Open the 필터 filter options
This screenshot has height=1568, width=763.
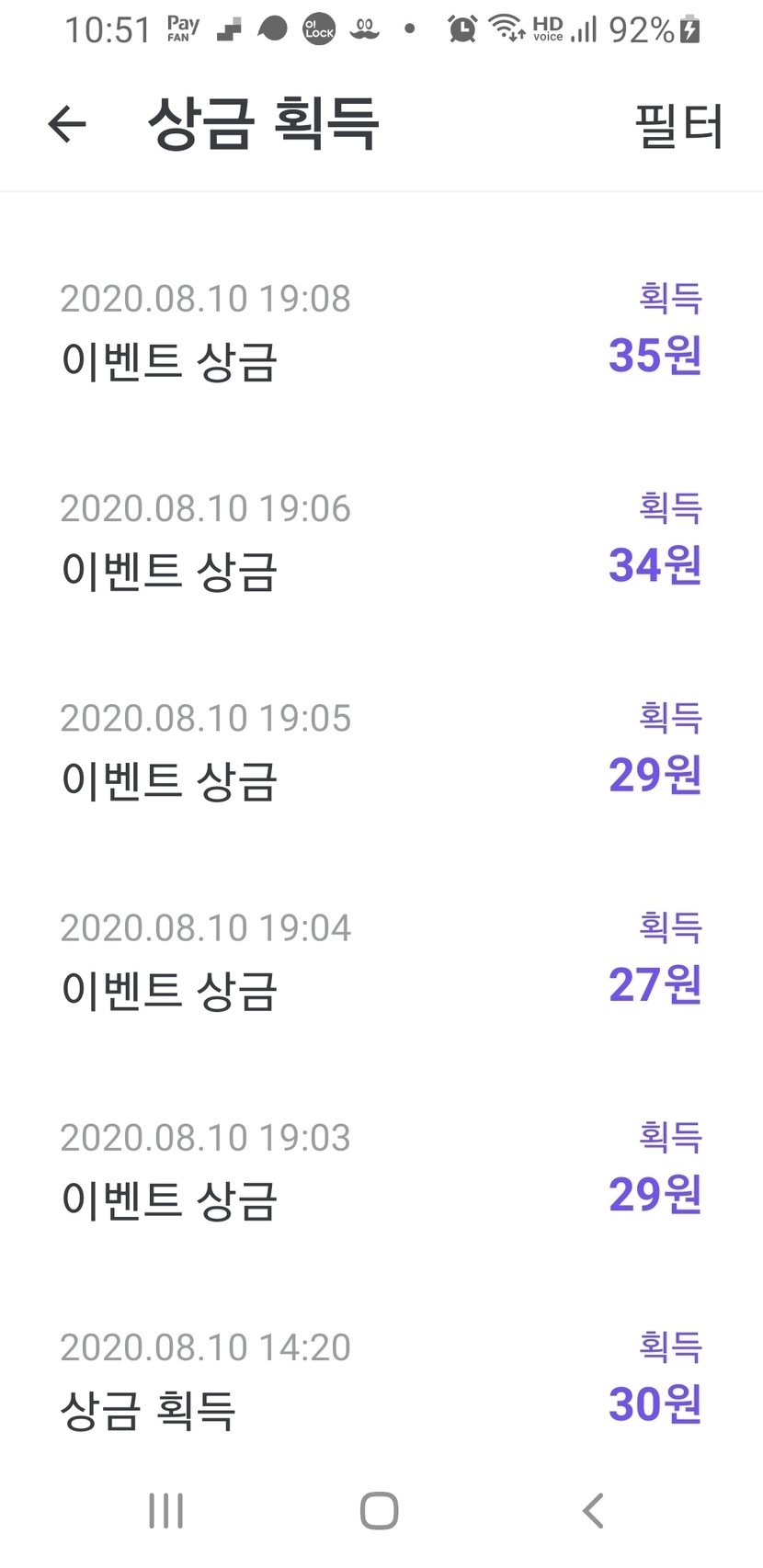pyautogui.click(x=678, y=126)
